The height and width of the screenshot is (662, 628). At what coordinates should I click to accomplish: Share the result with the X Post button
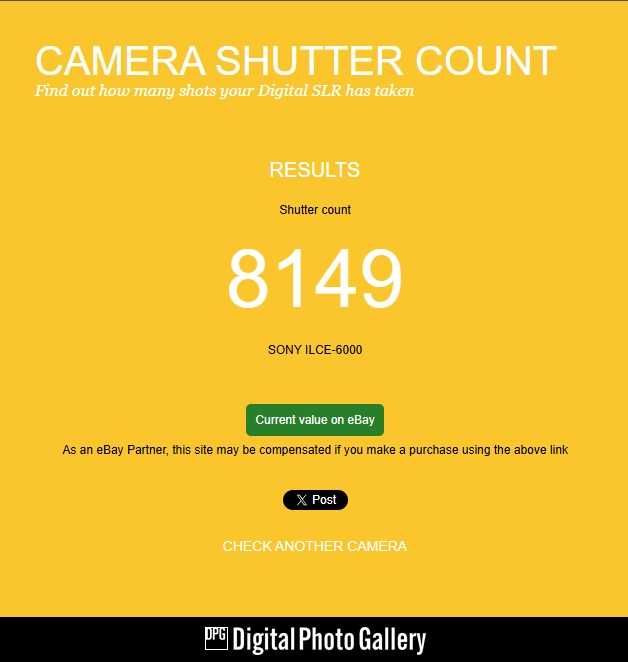[x=315, y=500]
